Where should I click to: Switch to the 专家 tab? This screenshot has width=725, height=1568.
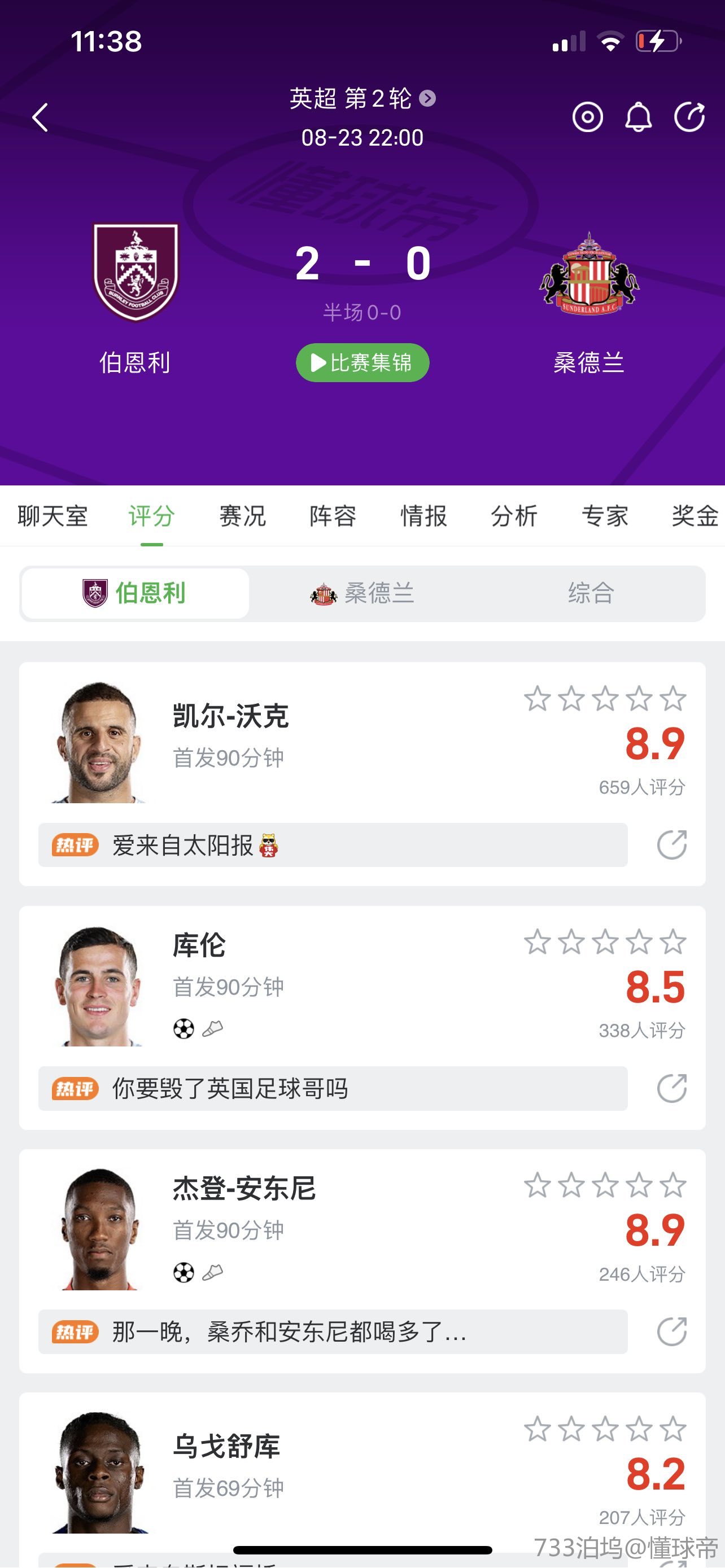605,516
